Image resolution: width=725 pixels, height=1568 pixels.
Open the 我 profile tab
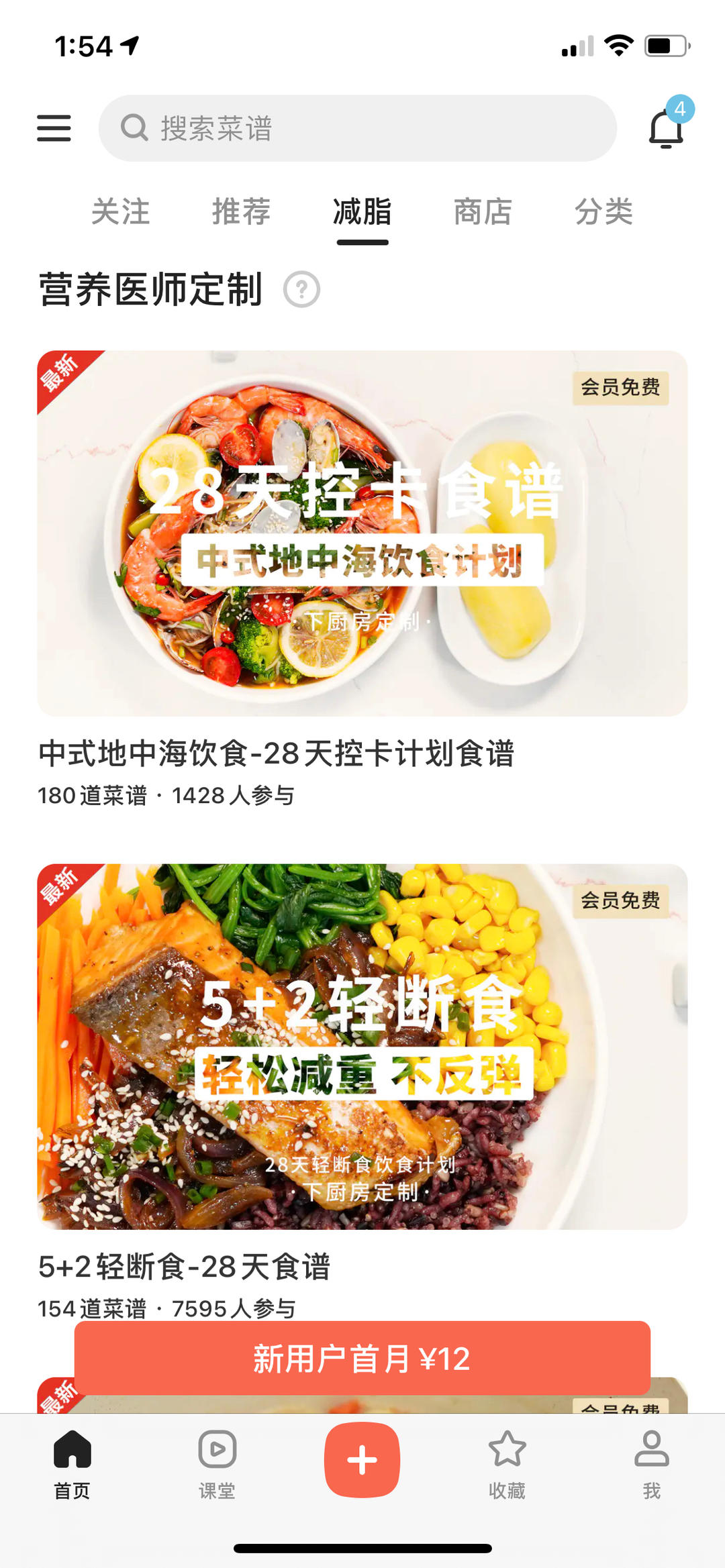click(x=652, y=1464)
